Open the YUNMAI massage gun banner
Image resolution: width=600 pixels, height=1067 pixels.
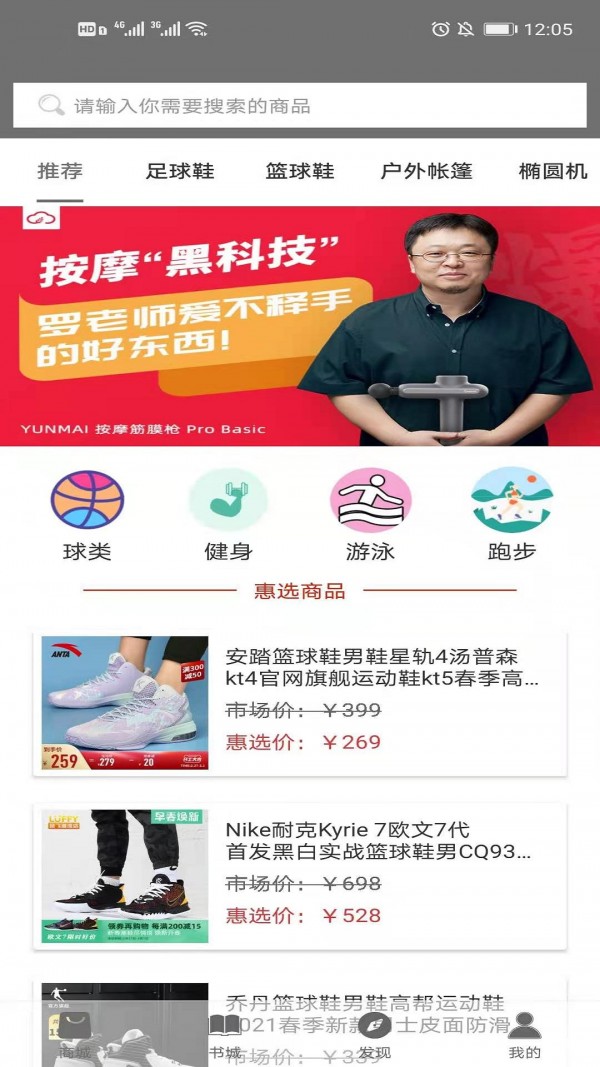300,326
